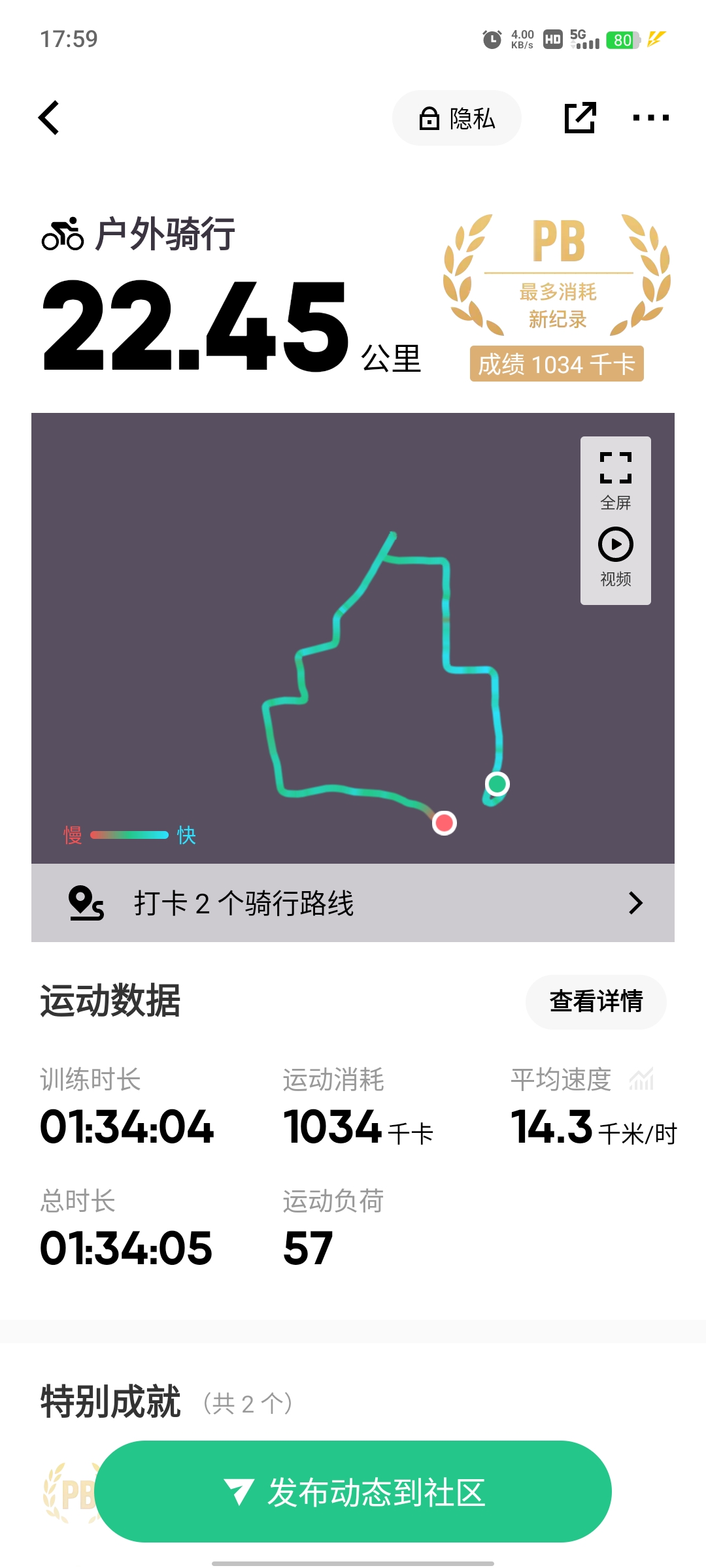This screenshot has height=1568, width=706.
Task: Expand the route map to 全屏
Action: 616,480
